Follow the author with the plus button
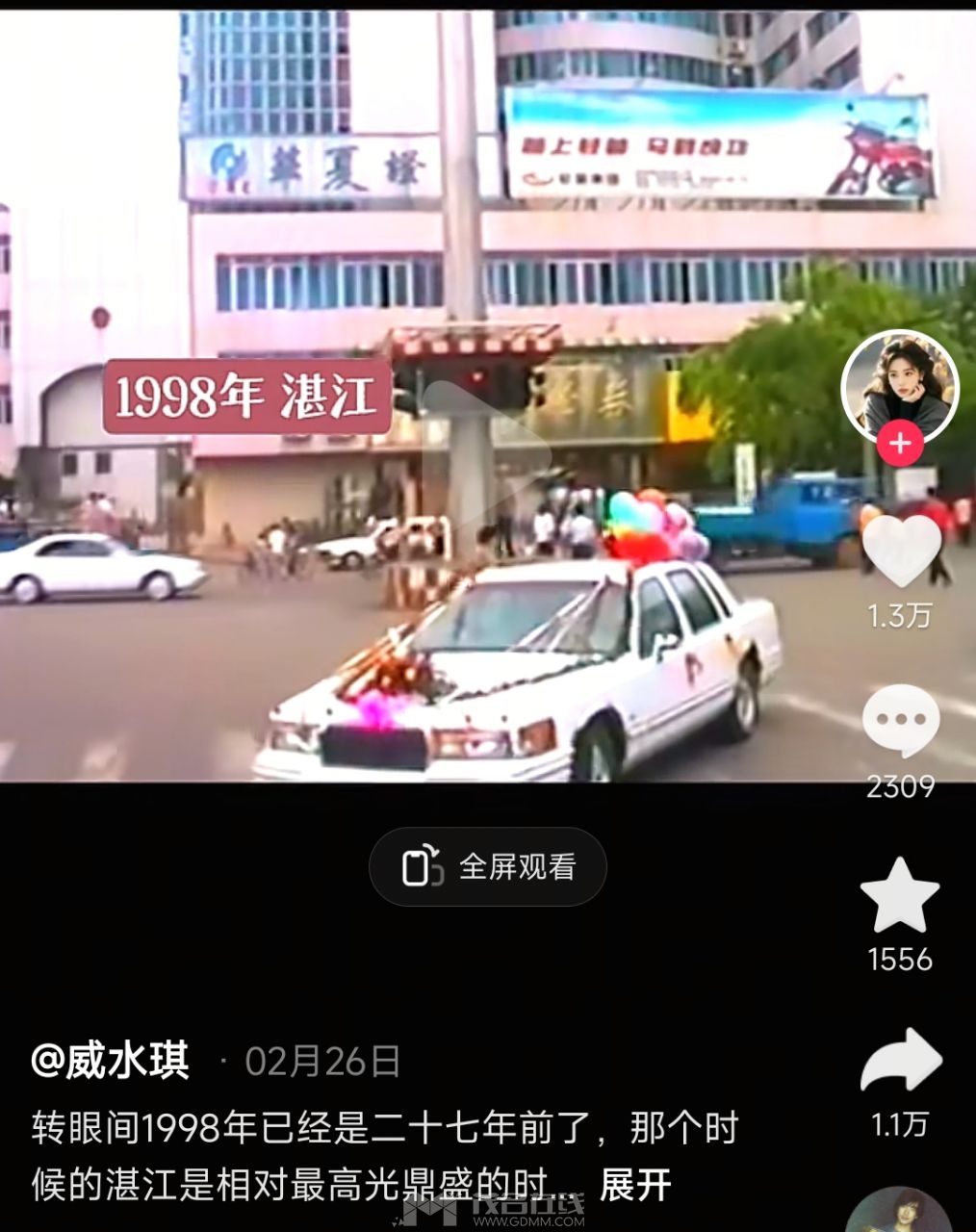976x1232 pixels. 900,444
